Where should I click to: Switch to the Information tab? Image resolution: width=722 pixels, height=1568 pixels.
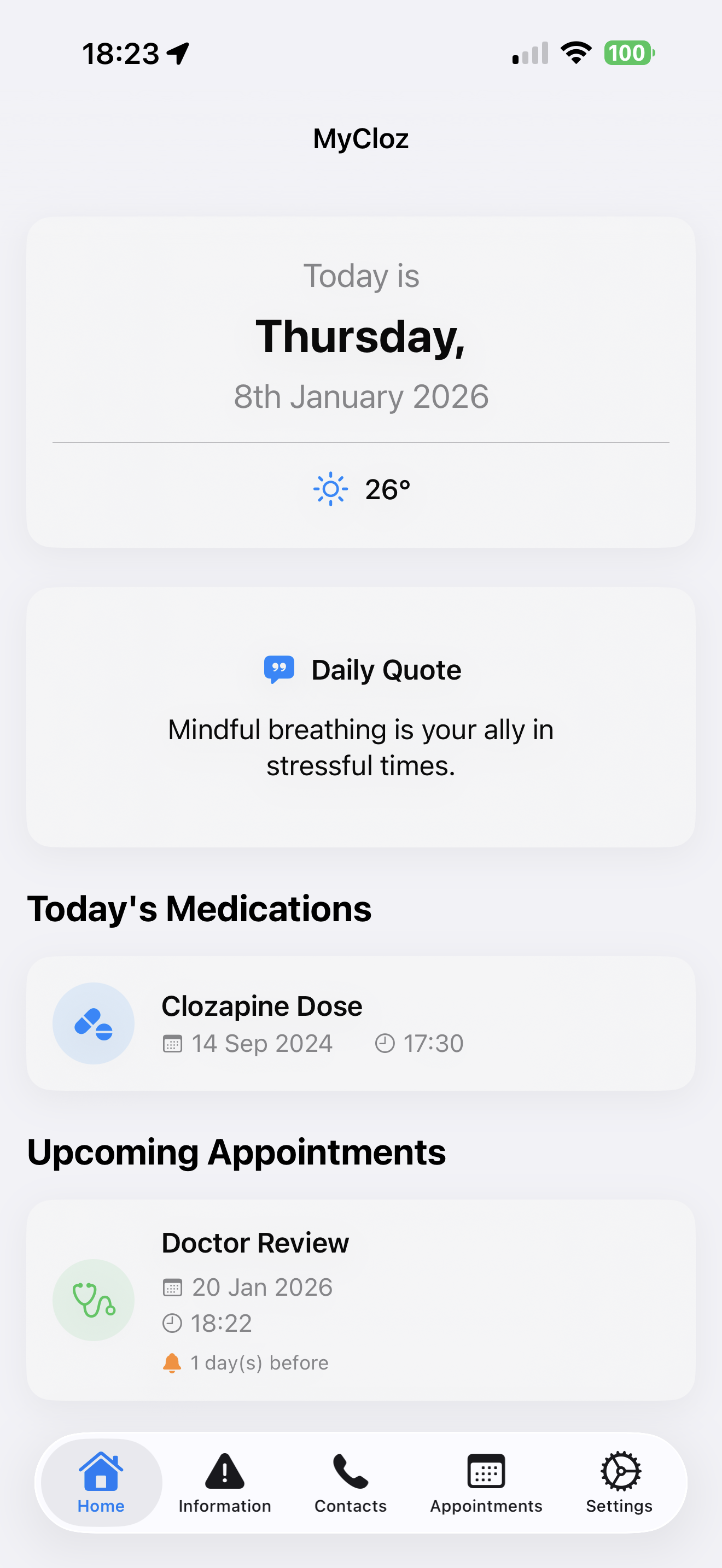225,1483
